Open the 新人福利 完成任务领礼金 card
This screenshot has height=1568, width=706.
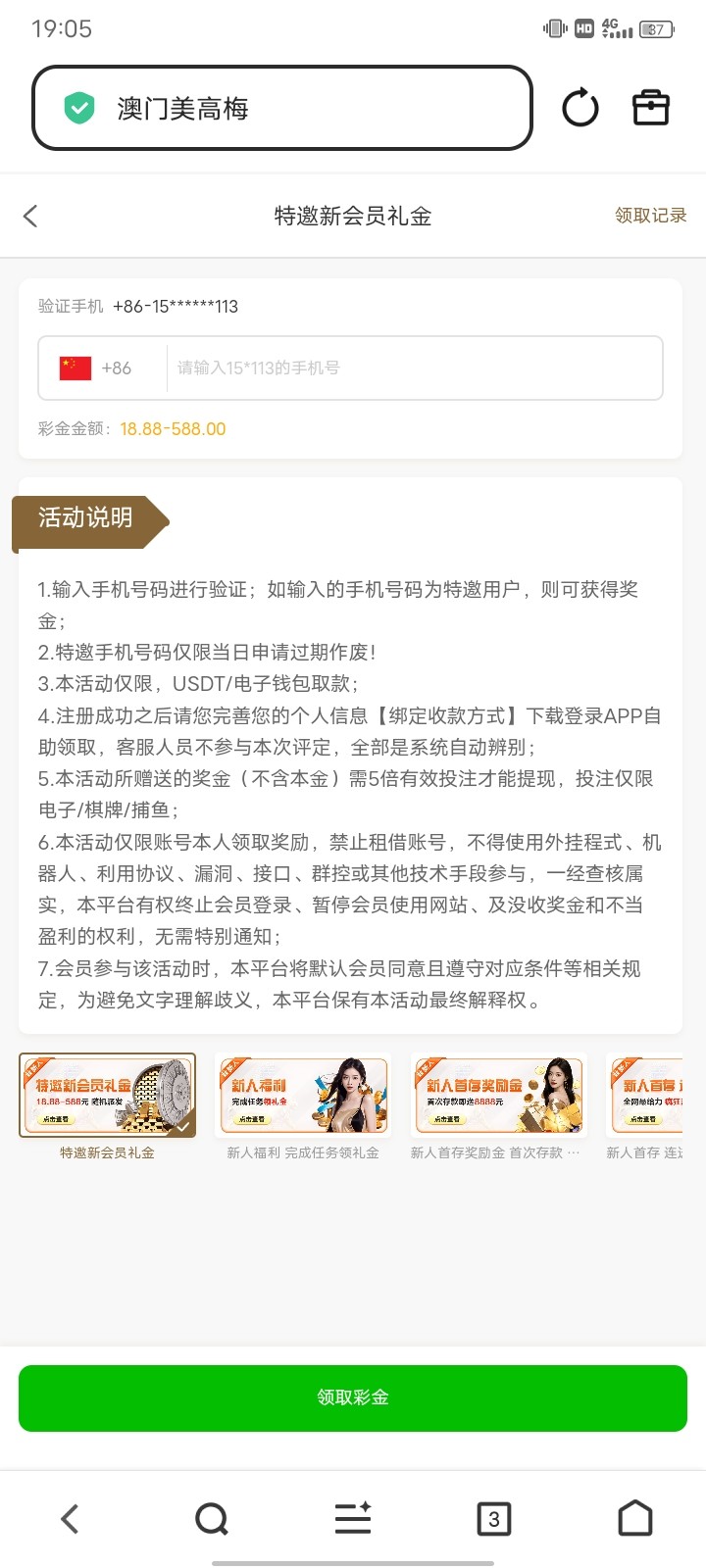[303, 1096]
